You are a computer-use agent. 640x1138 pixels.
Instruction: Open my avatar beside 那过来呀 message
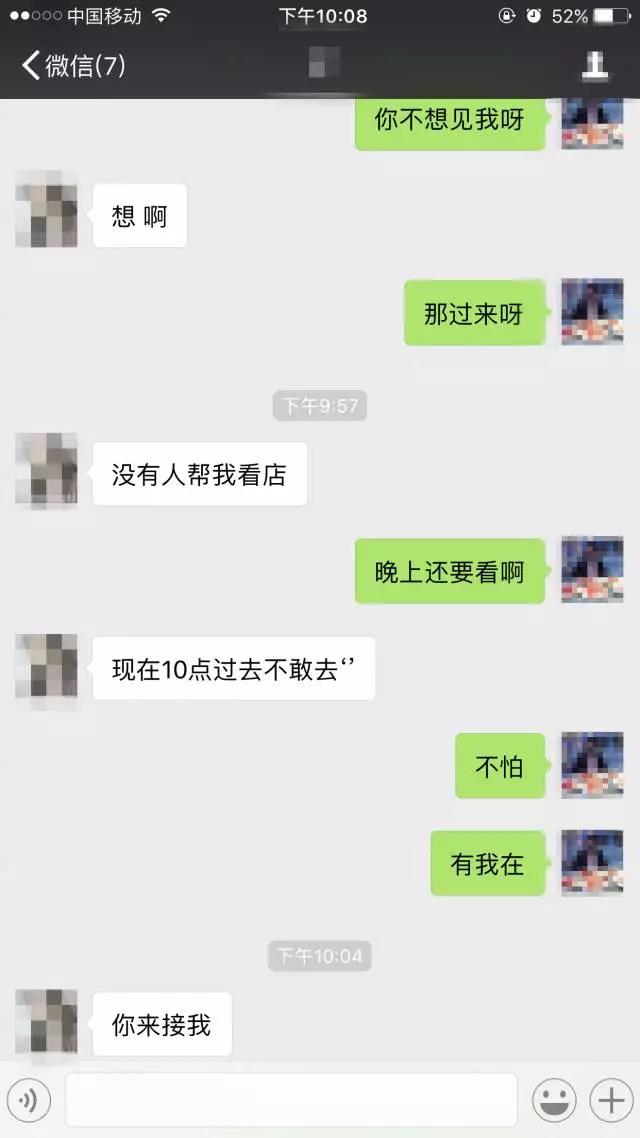(x=592, y=312)
